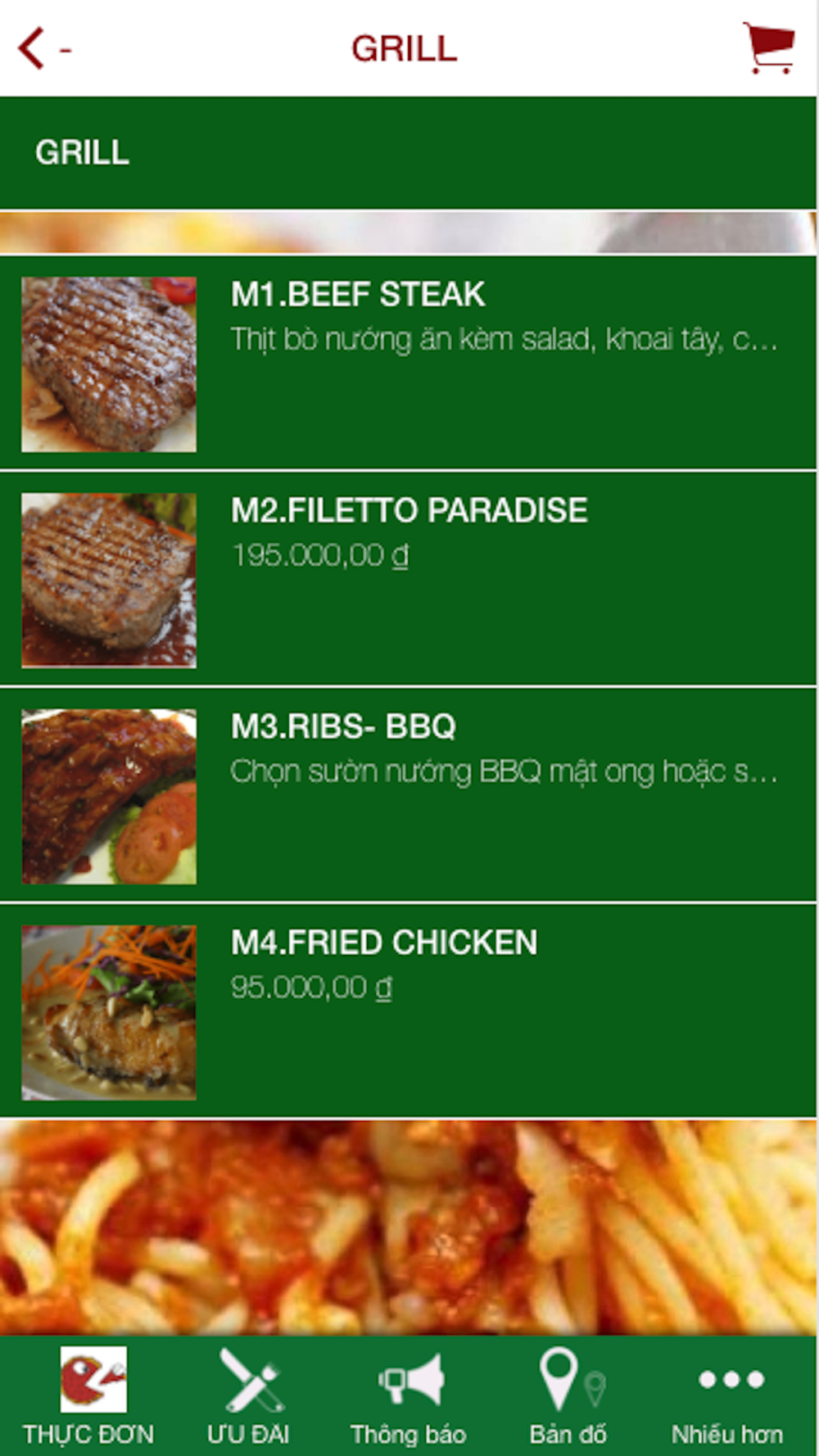The image size is (819, 1456).
Task: Open the M1.BEEF STEAK item
Action: (409, 364)
